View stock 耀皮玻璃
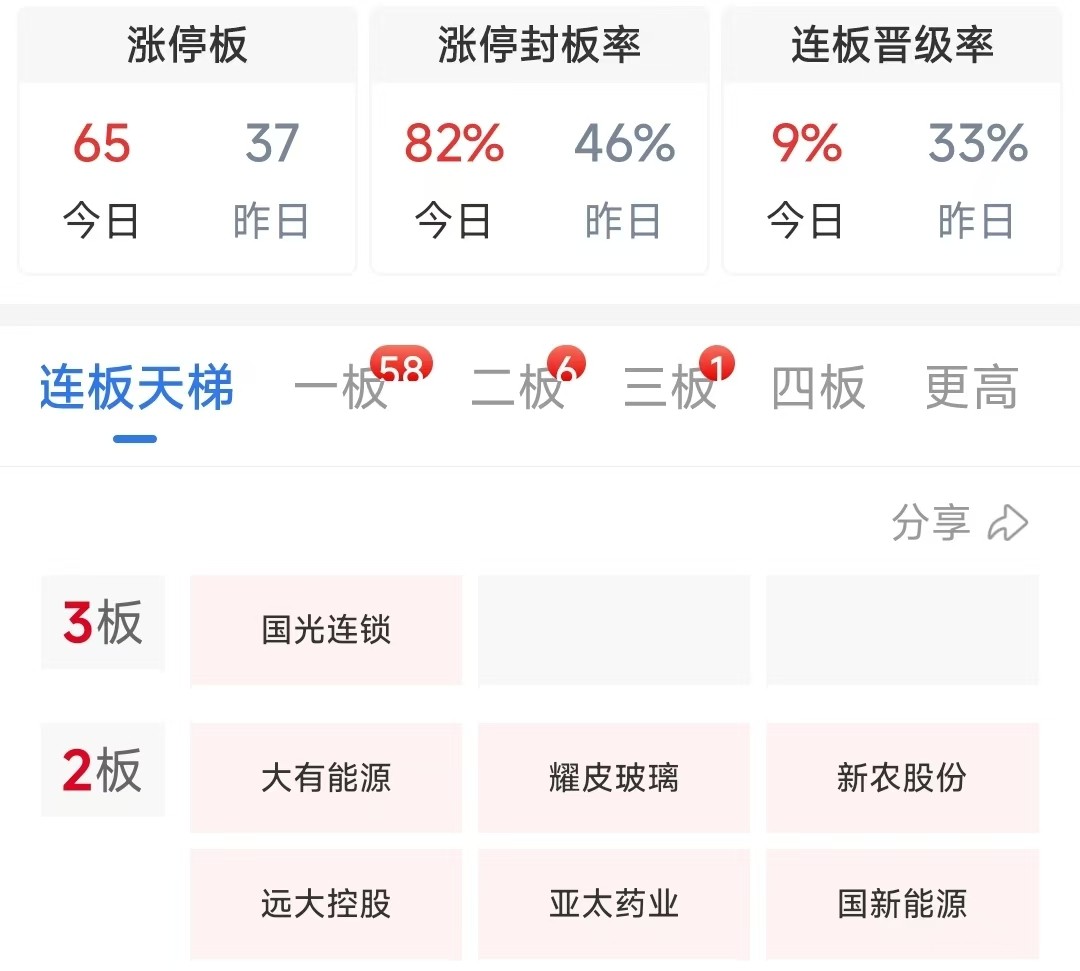 (x=614, y=777)
